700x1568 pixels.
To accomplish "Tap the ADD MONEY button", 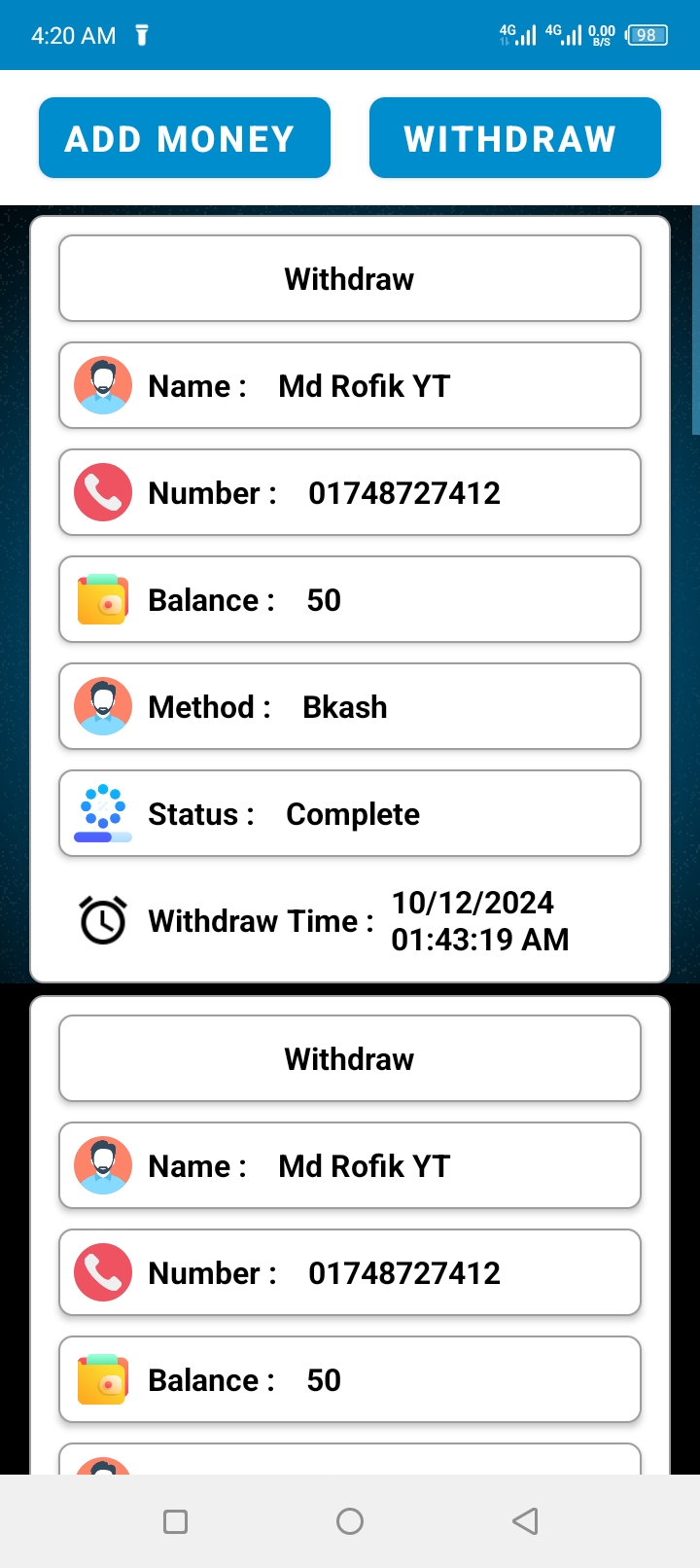I will [185, 138].
